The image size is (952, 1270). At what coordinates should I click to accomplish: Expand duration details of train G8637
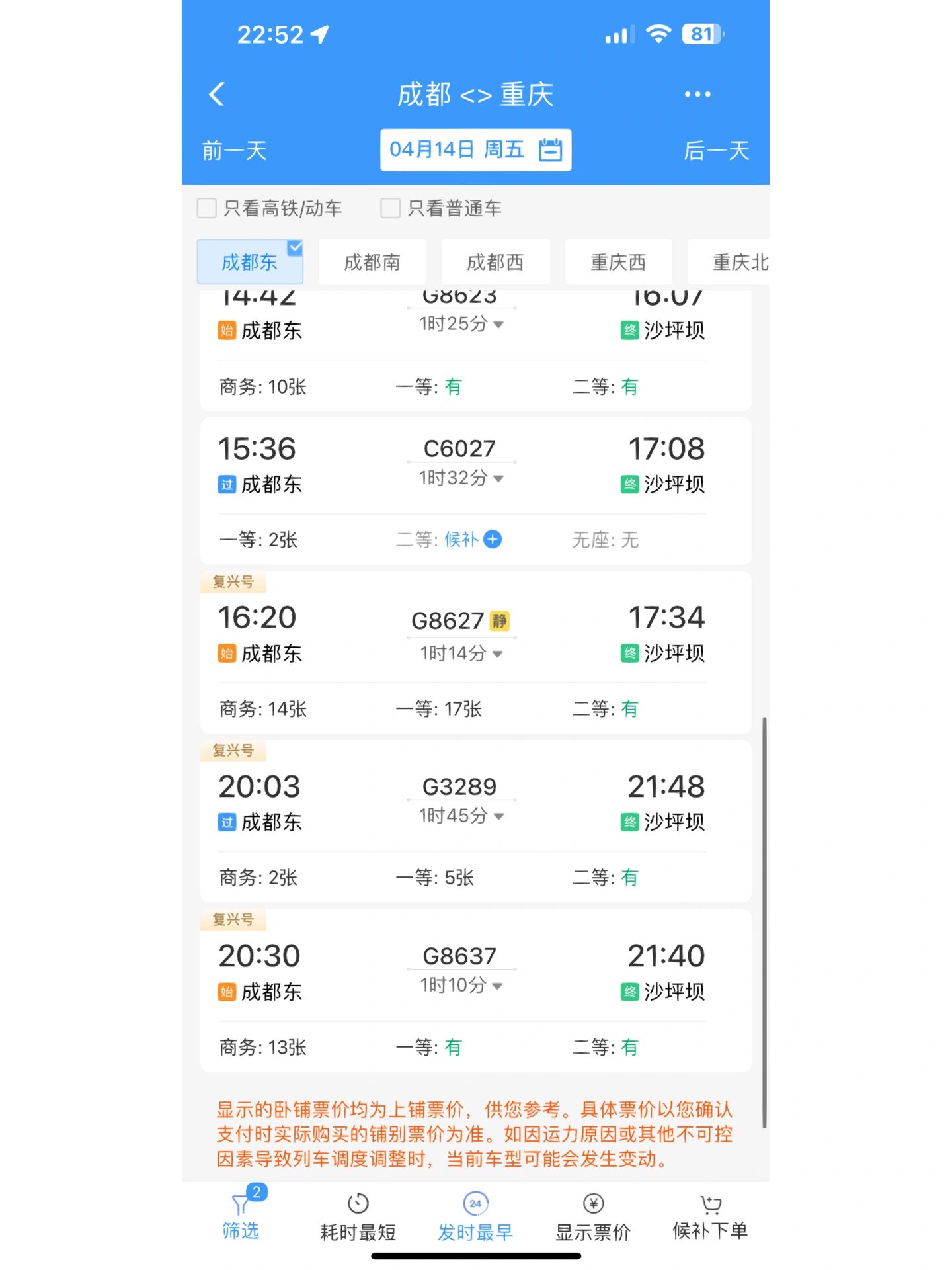tap(498, 985)
